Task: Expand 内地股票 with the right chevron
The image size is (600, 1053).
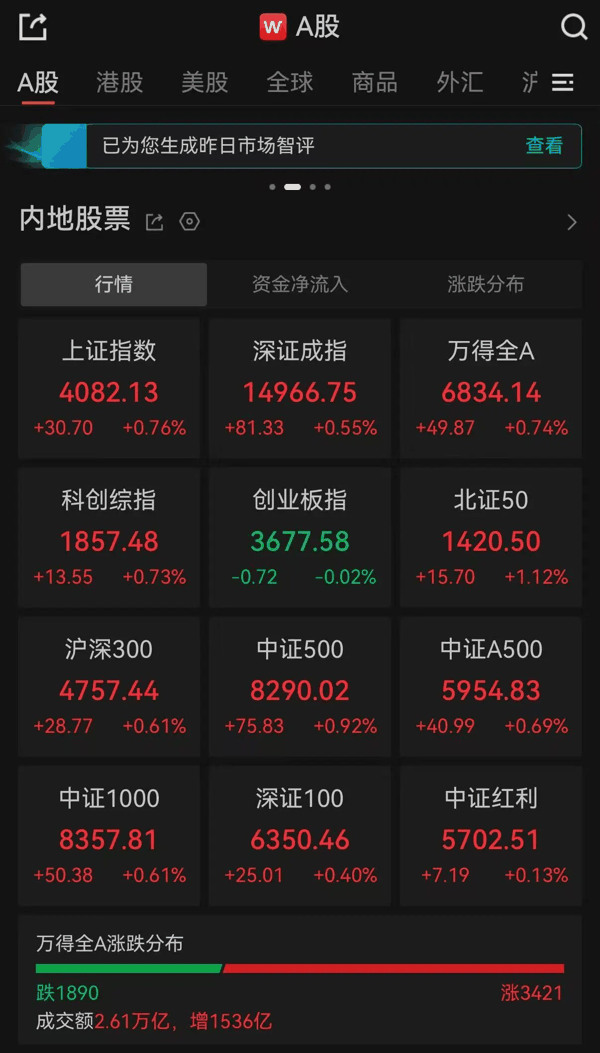Action: (572, 222)
